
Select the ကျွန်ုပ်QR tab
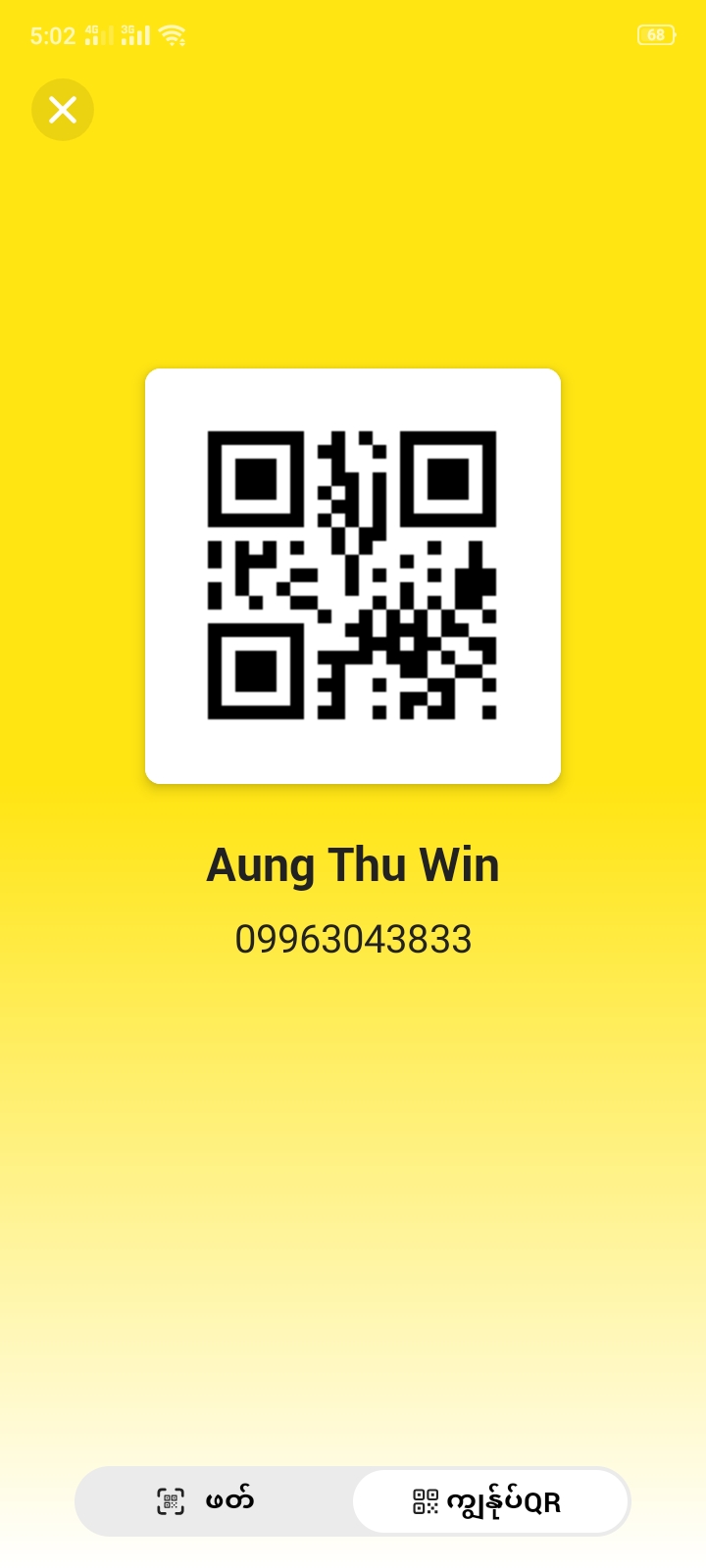point(489,1501)
